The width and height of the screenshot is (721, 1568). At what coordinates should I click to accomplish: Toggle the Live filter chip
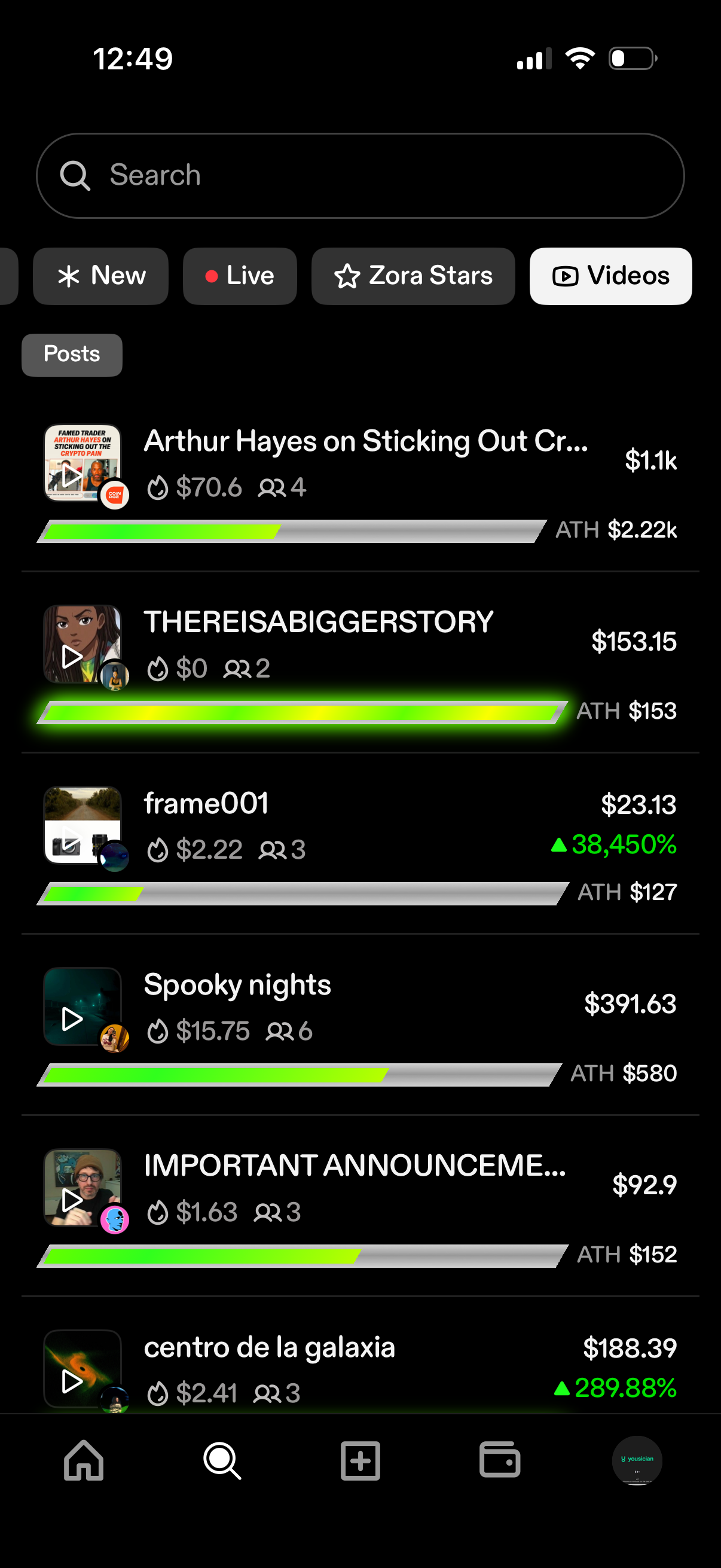click(x=240, y=276)
